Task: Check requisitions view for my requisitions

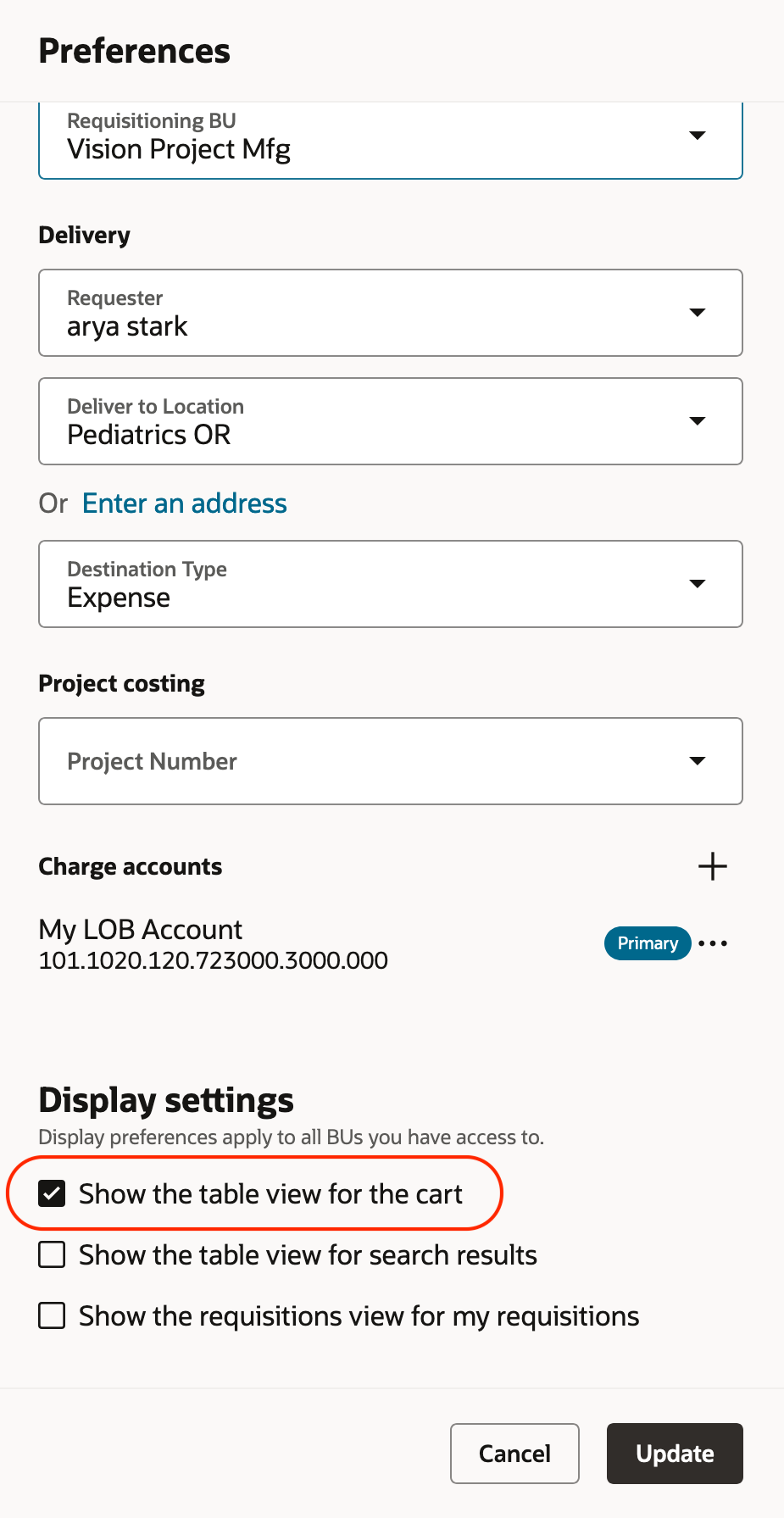Action: tap(53, 1316)
